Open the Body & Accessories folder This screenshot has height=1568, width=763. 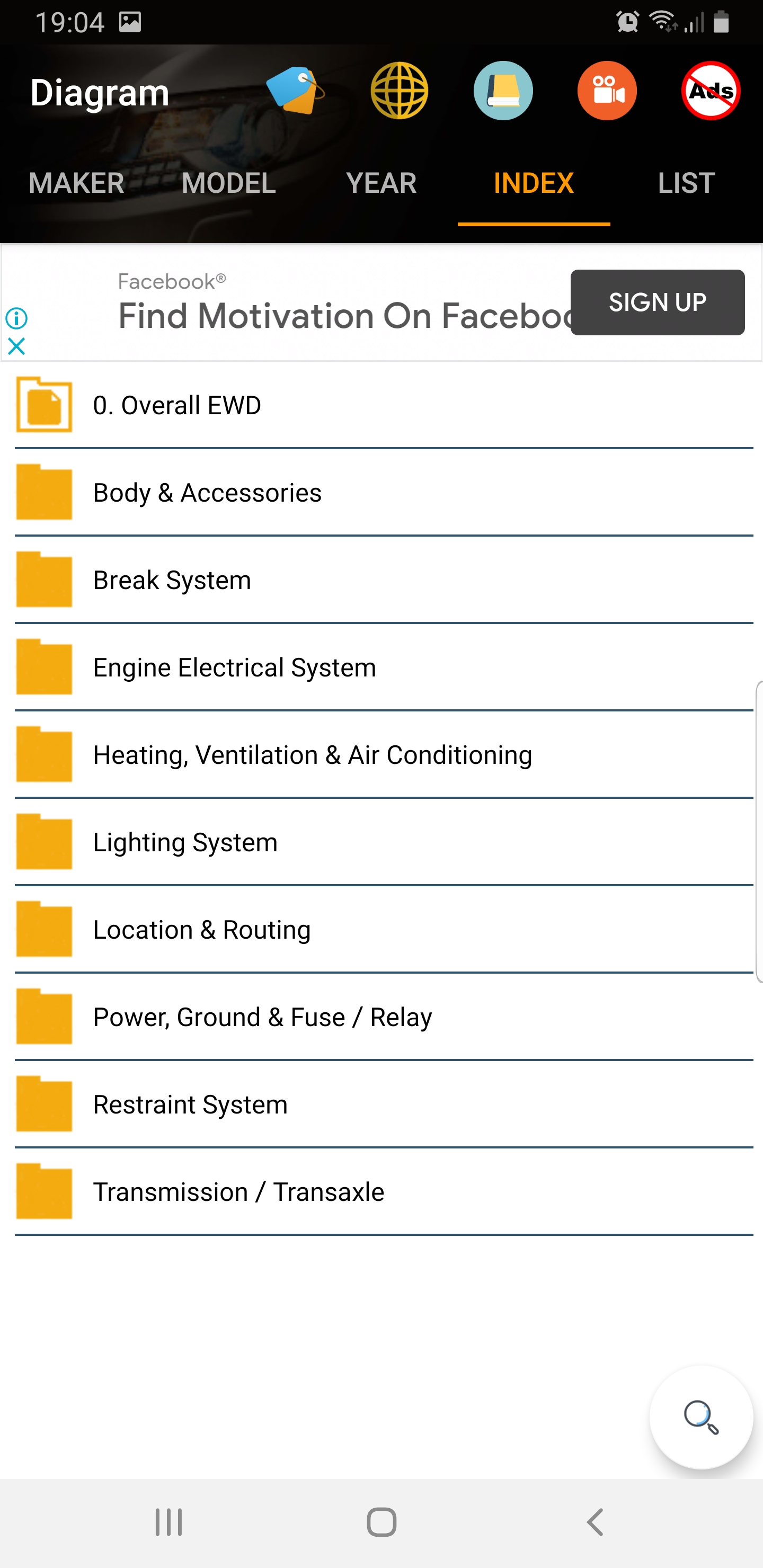click(384, 493)
